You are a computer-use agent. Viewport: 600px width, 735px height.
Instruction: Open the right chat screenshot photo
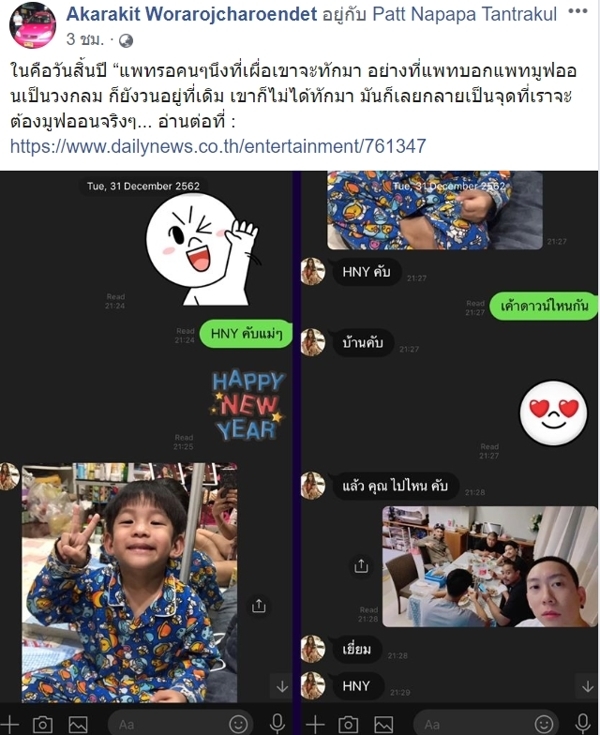pos(447,452)
